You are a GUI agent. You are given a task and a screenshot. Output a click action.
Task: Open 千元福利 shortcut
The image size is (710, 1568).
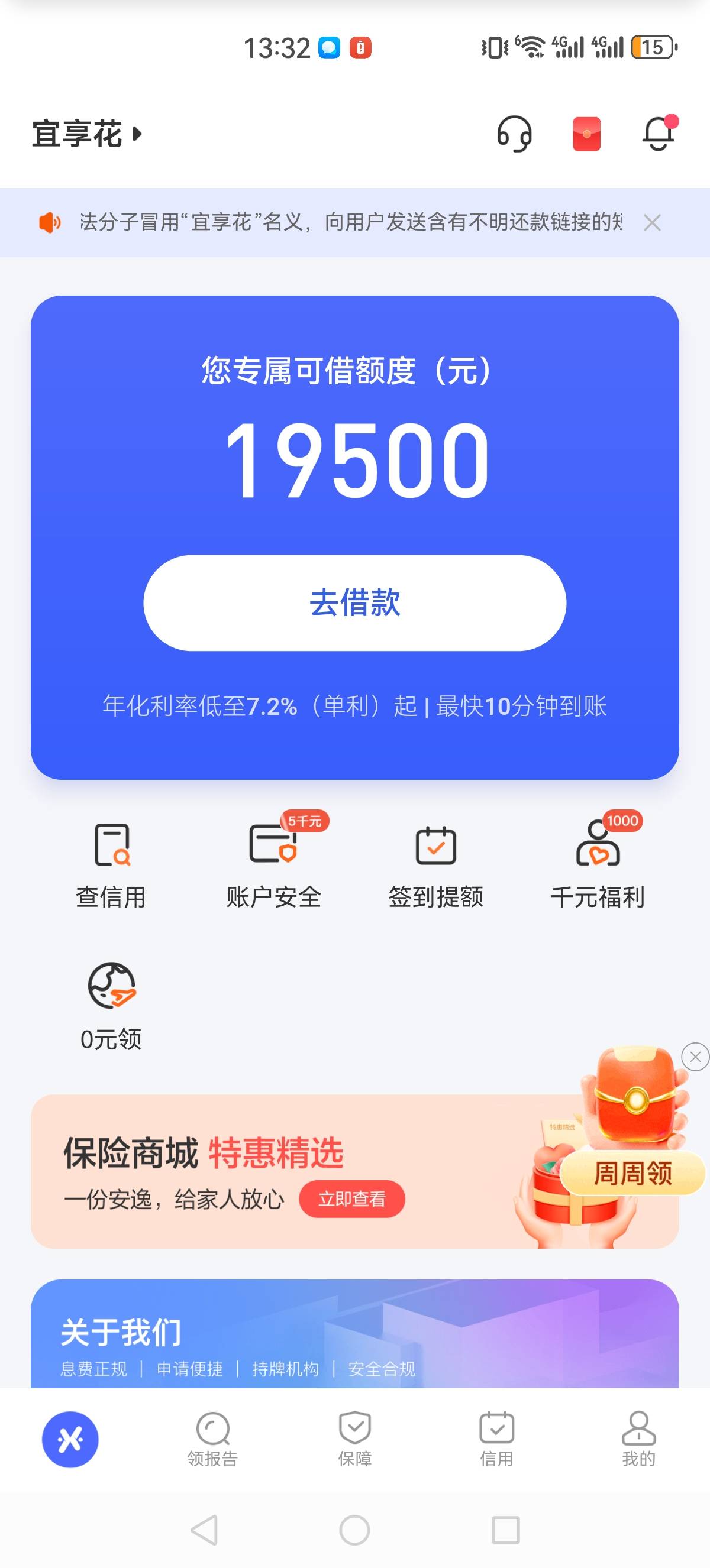click(598, 866)
